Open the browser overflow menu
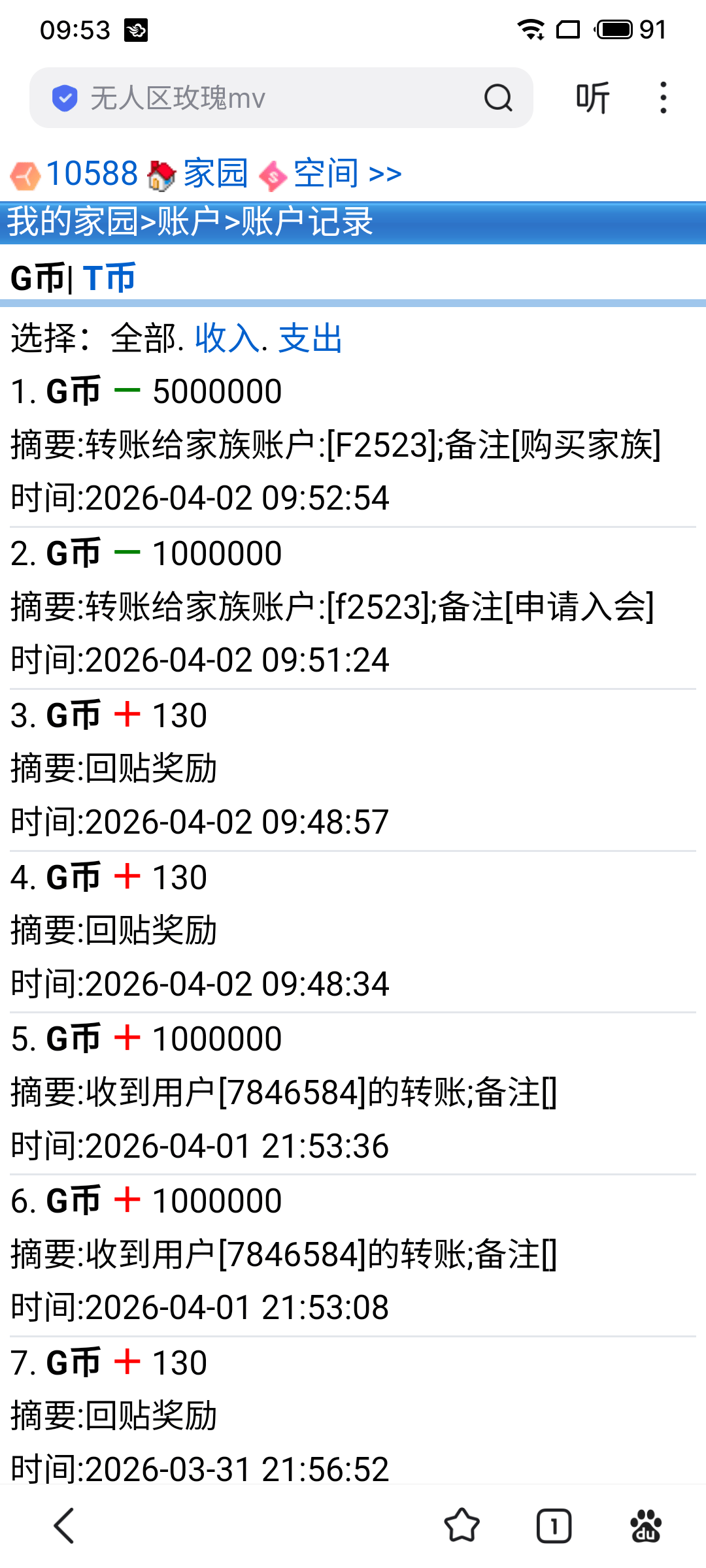 pos(663,98)
